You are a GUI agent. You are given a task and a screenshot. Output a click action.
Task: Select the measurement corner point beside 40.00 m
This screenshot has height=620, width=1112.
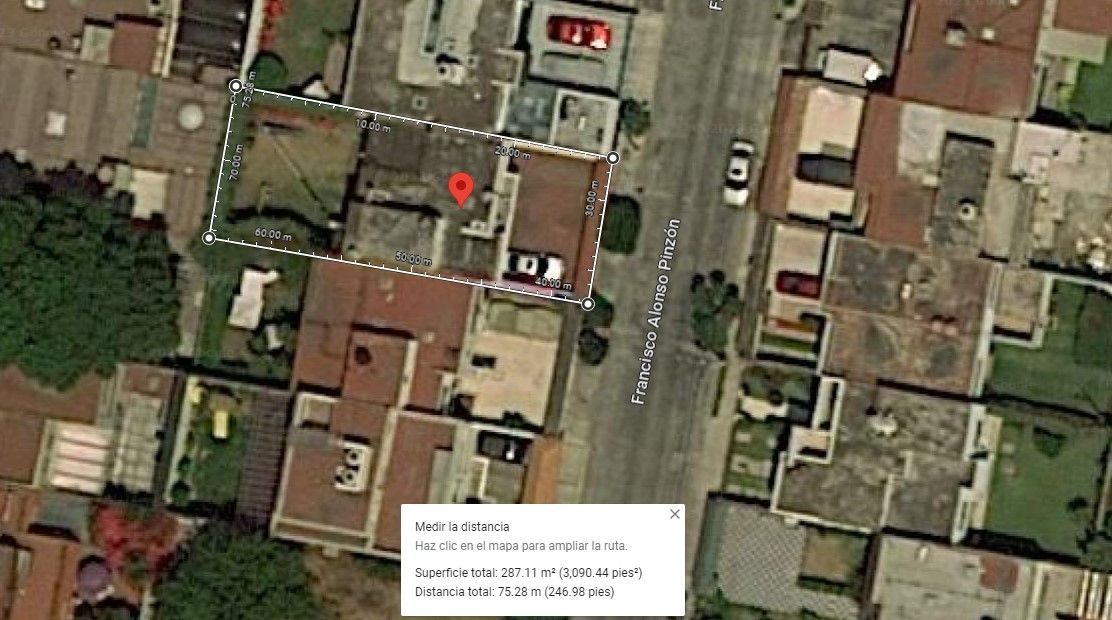pyautogui.click(x=587, y=304)
